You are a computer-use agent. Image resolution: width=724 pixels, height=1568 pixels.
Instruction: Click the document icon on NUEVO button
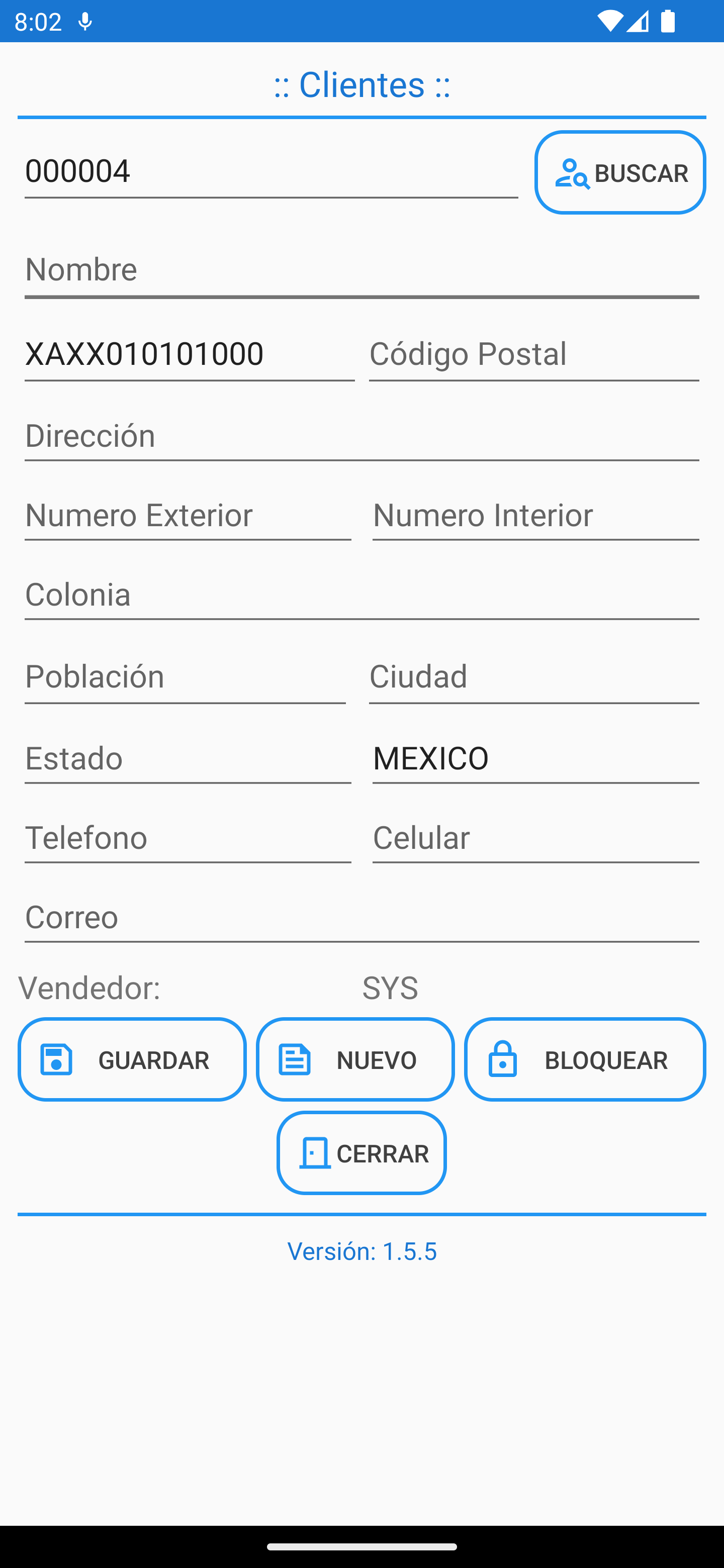pos(294,1059)
